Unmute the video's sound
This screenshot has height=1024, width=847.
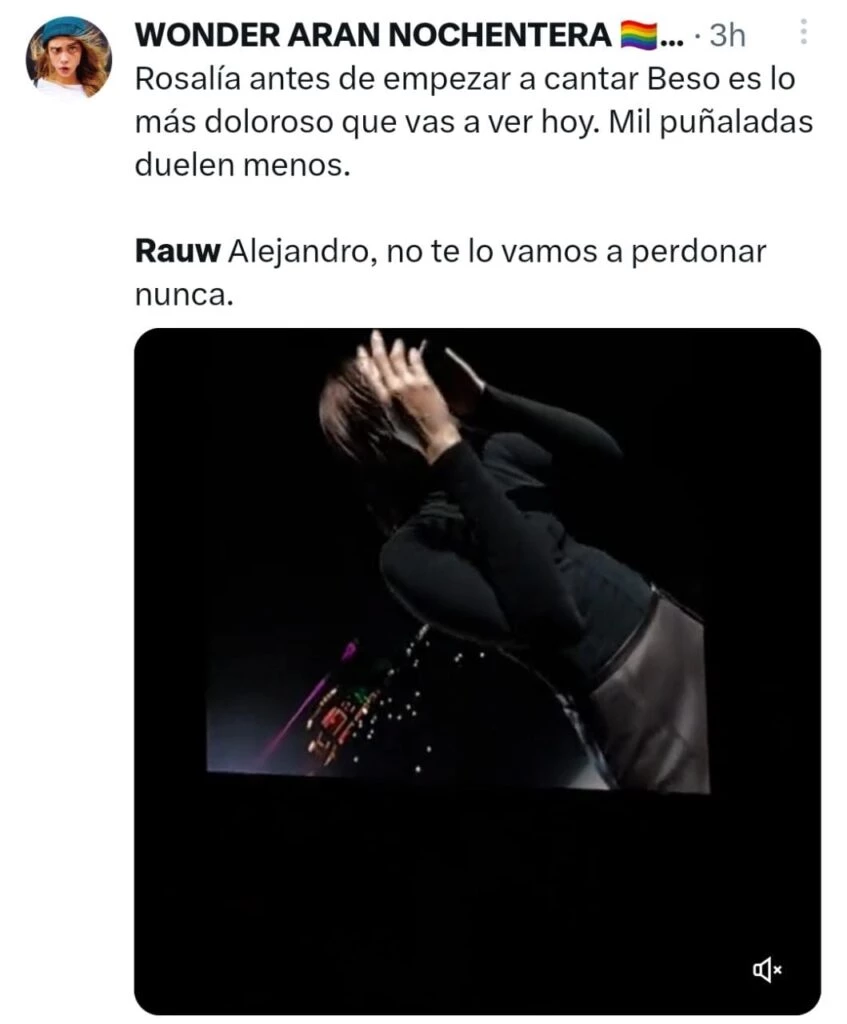click(x=767, y=968)
